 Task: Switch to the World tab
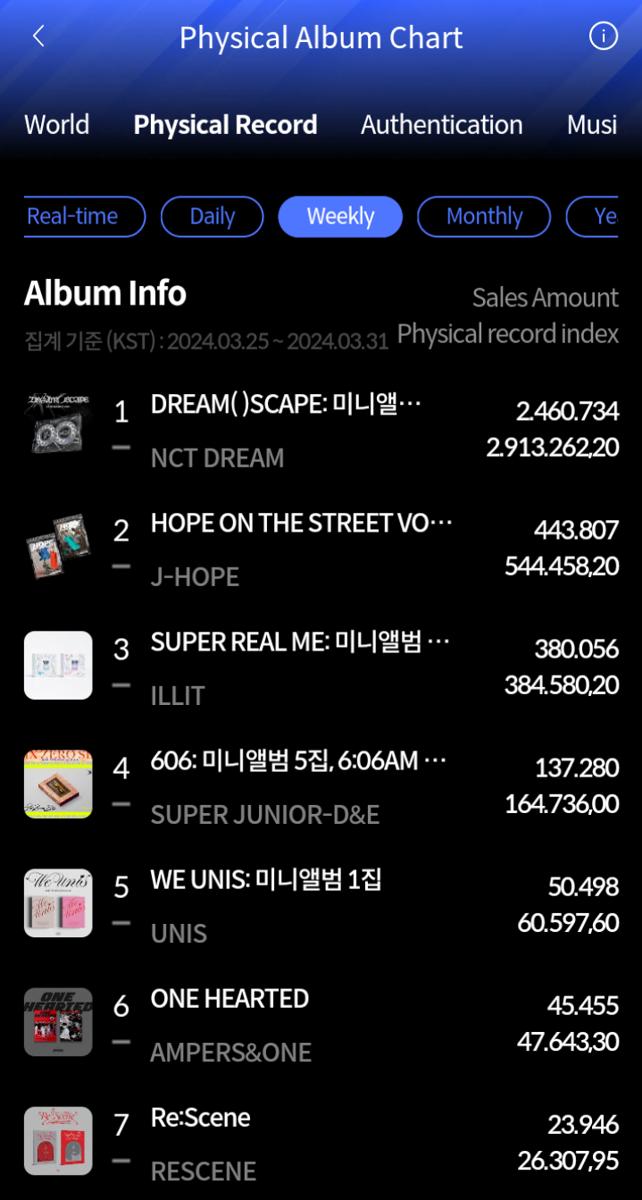[57, 125]
